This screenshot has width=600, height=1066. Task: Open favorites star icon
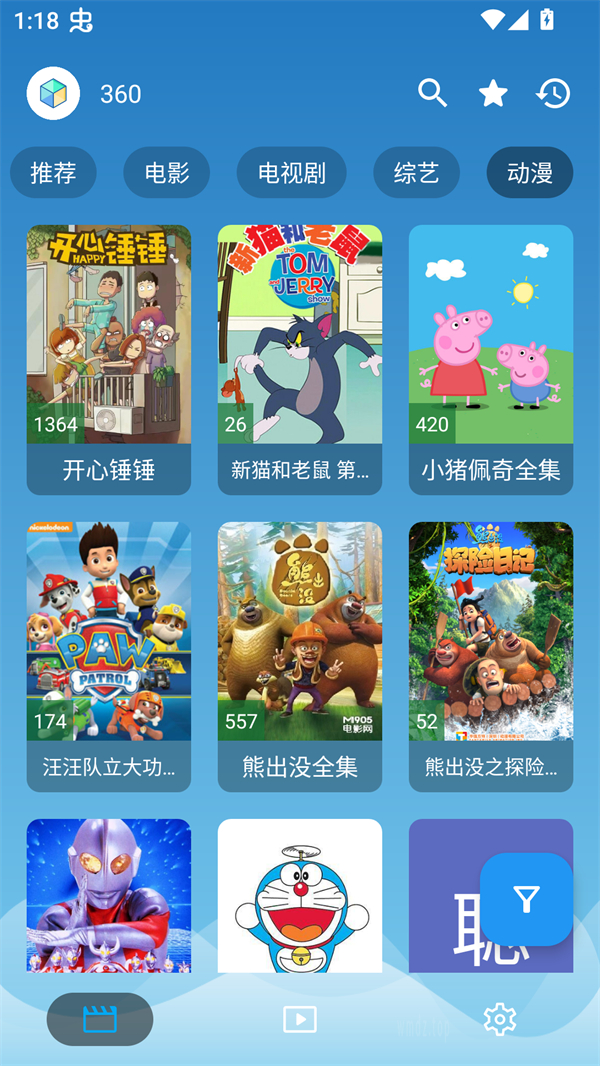click(x=493, y=93)
